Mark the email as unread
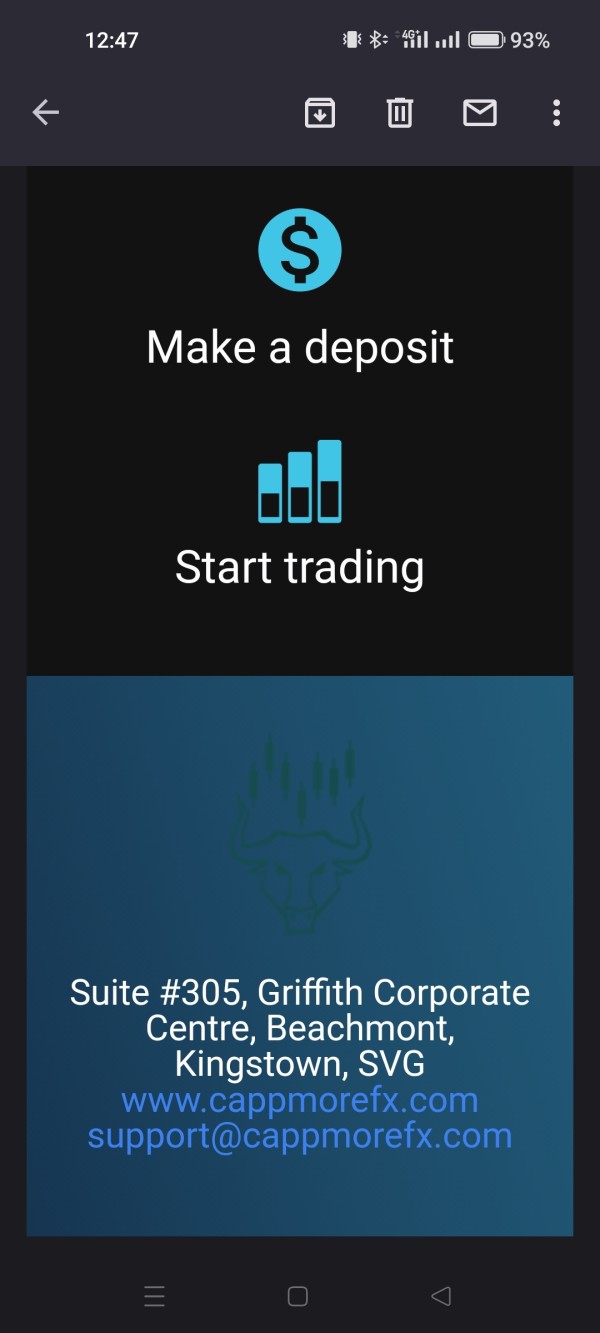 tap(480, 113)
